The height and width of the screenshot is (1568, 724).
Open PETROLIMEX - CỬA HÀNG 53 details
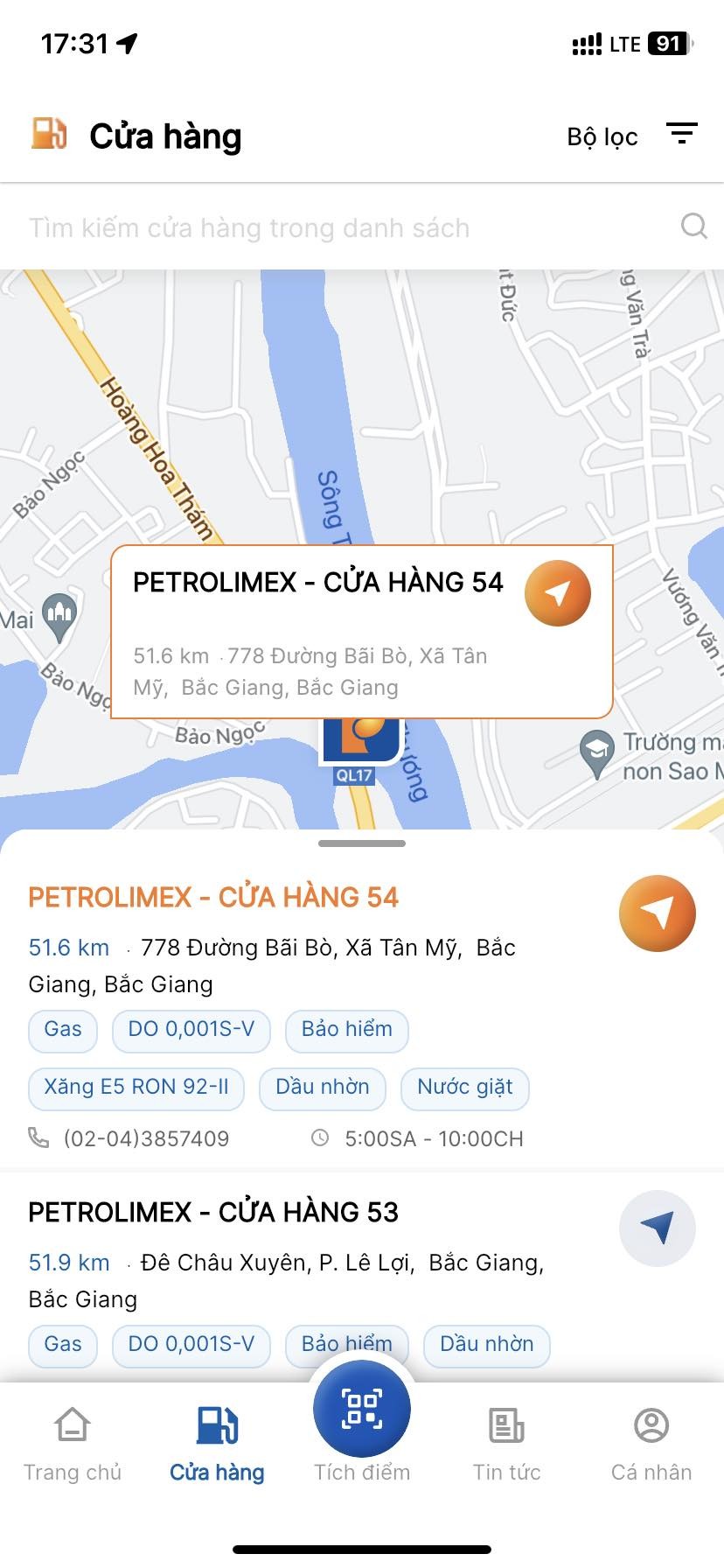point(213,1211)
